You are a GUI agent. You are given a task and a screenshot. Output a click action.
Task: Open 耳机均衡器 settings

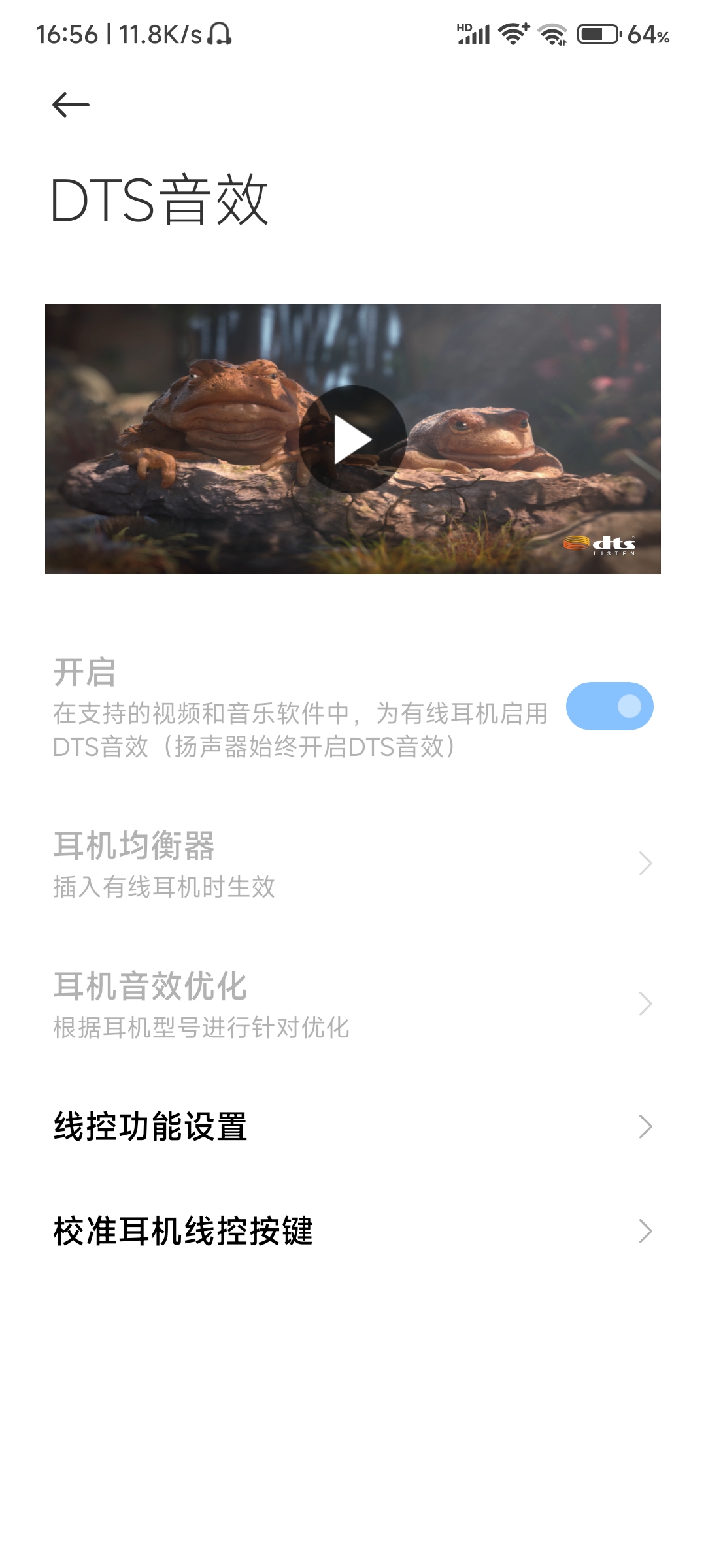coord(353,864)
